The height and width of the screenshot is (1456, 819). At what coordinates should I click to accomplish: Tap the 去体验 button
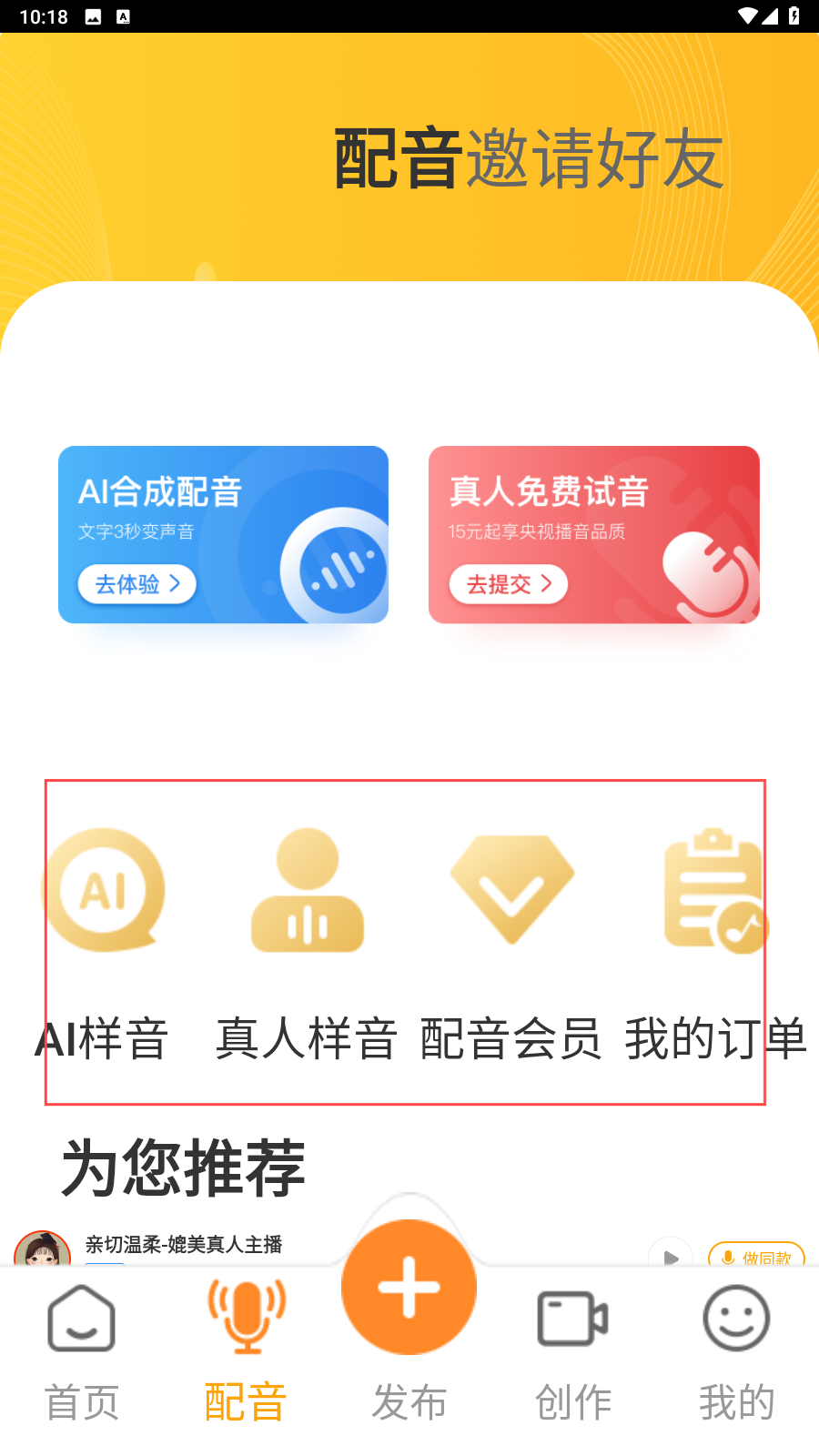pyautogui.click(x=136, y=584)
